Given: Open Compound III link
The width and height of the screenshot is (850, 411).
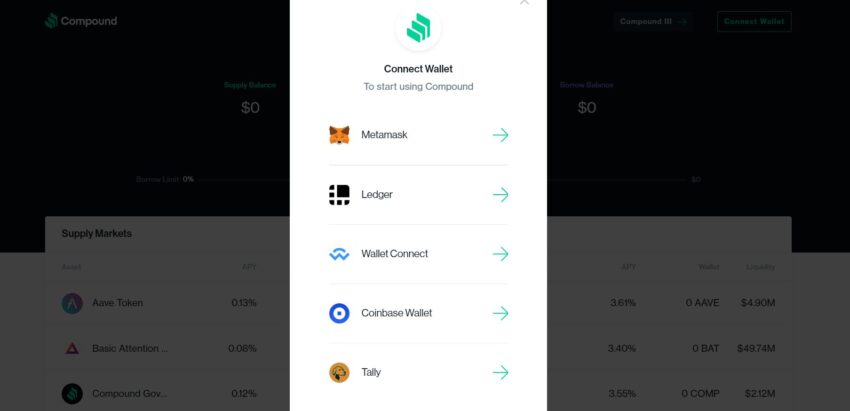Looking at the screenshot, I should pyautogui.click(x=653, y=21).
